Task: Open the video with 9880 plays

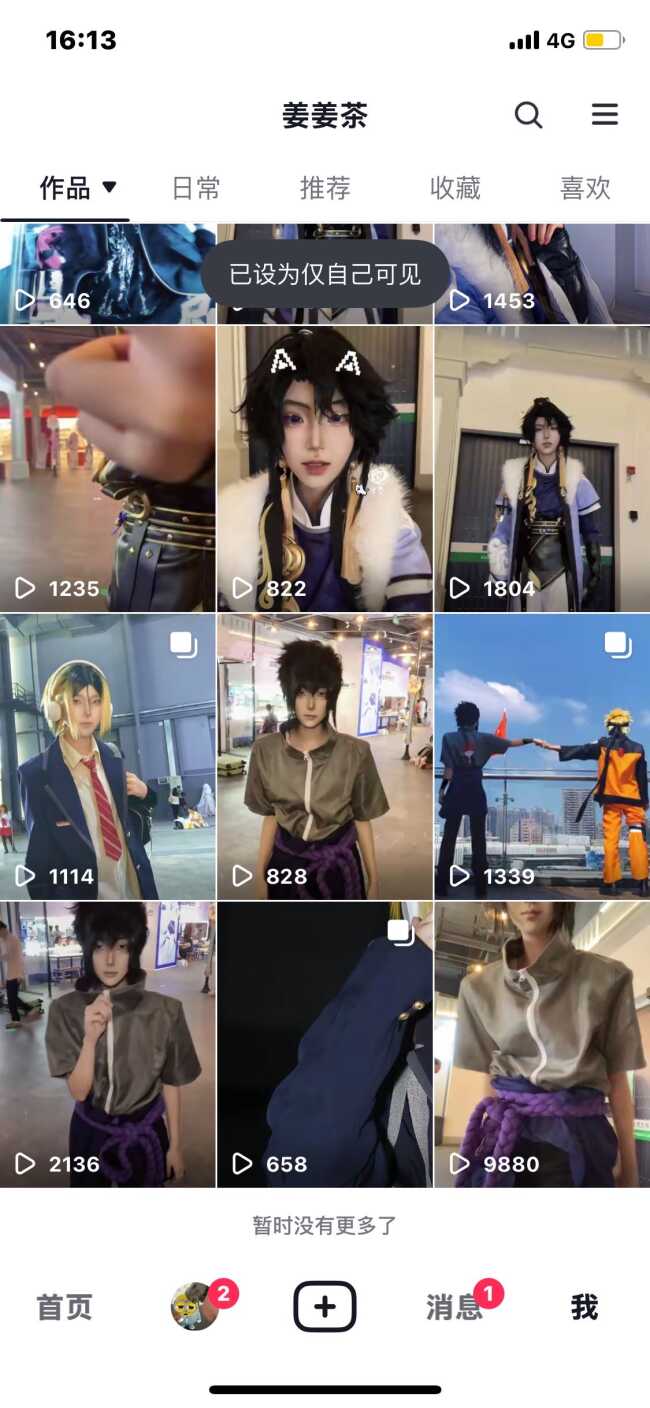Action: 542,1044
